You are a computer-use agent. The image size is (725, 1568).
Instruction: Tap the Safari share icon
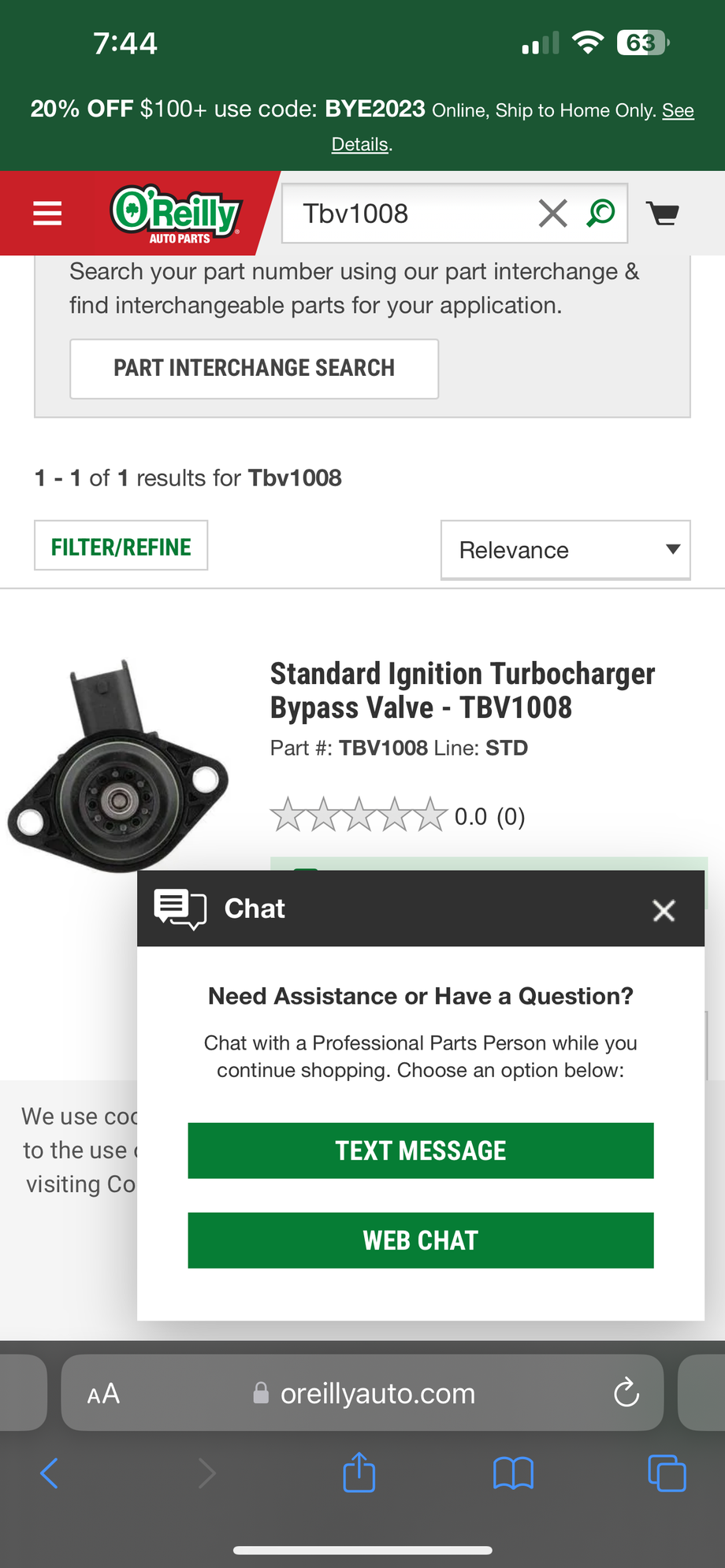(359, 1473)
